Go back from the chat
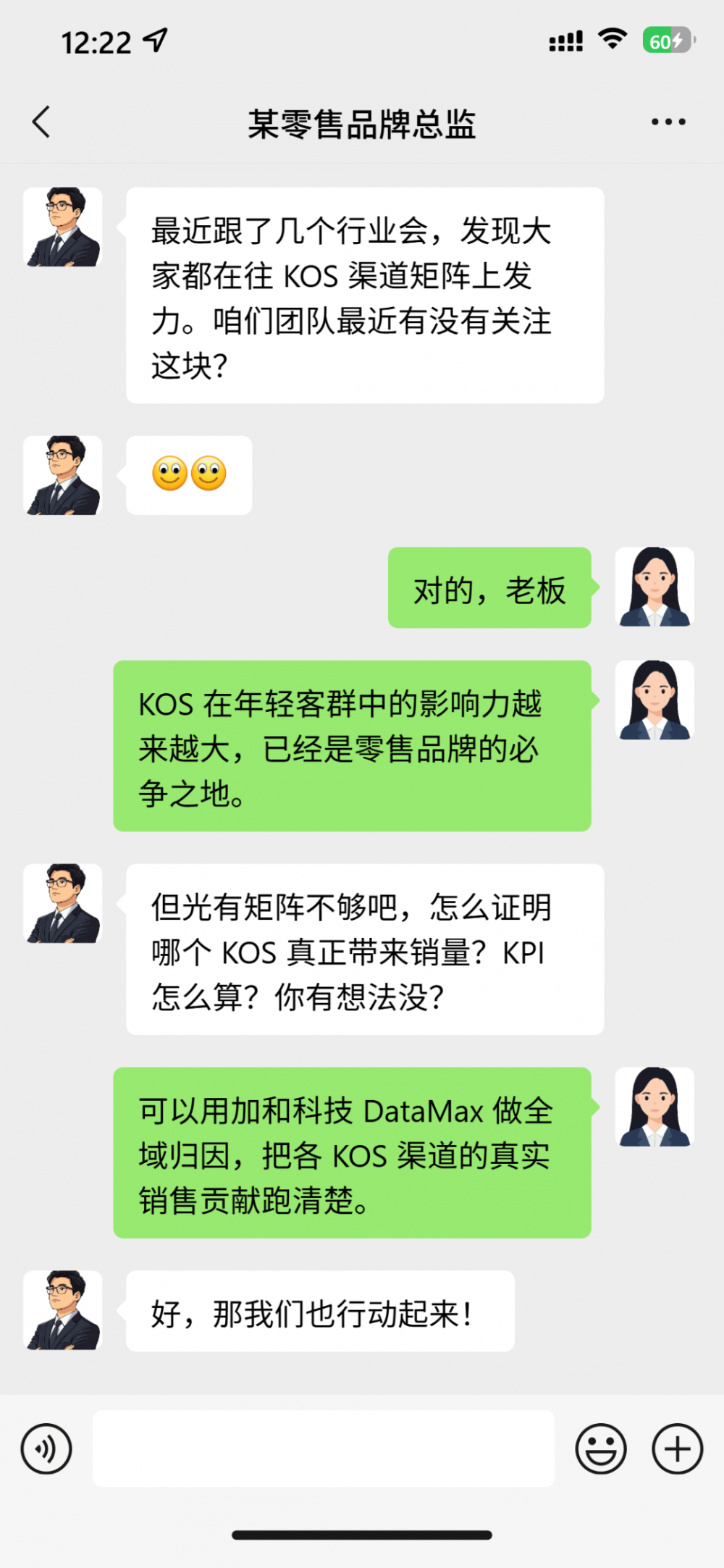The height and width of the screenshot is (1568, 724). [x=42, y=122]
